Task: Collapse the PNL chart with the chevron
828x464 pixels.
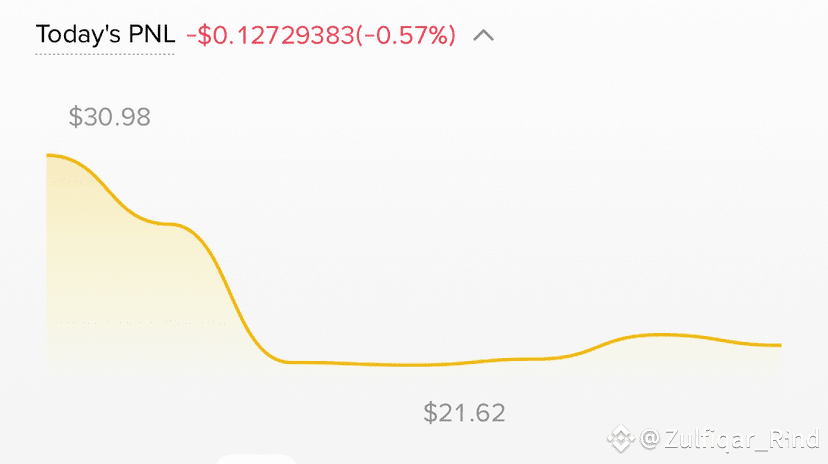Action: click(x=483, y=35)
